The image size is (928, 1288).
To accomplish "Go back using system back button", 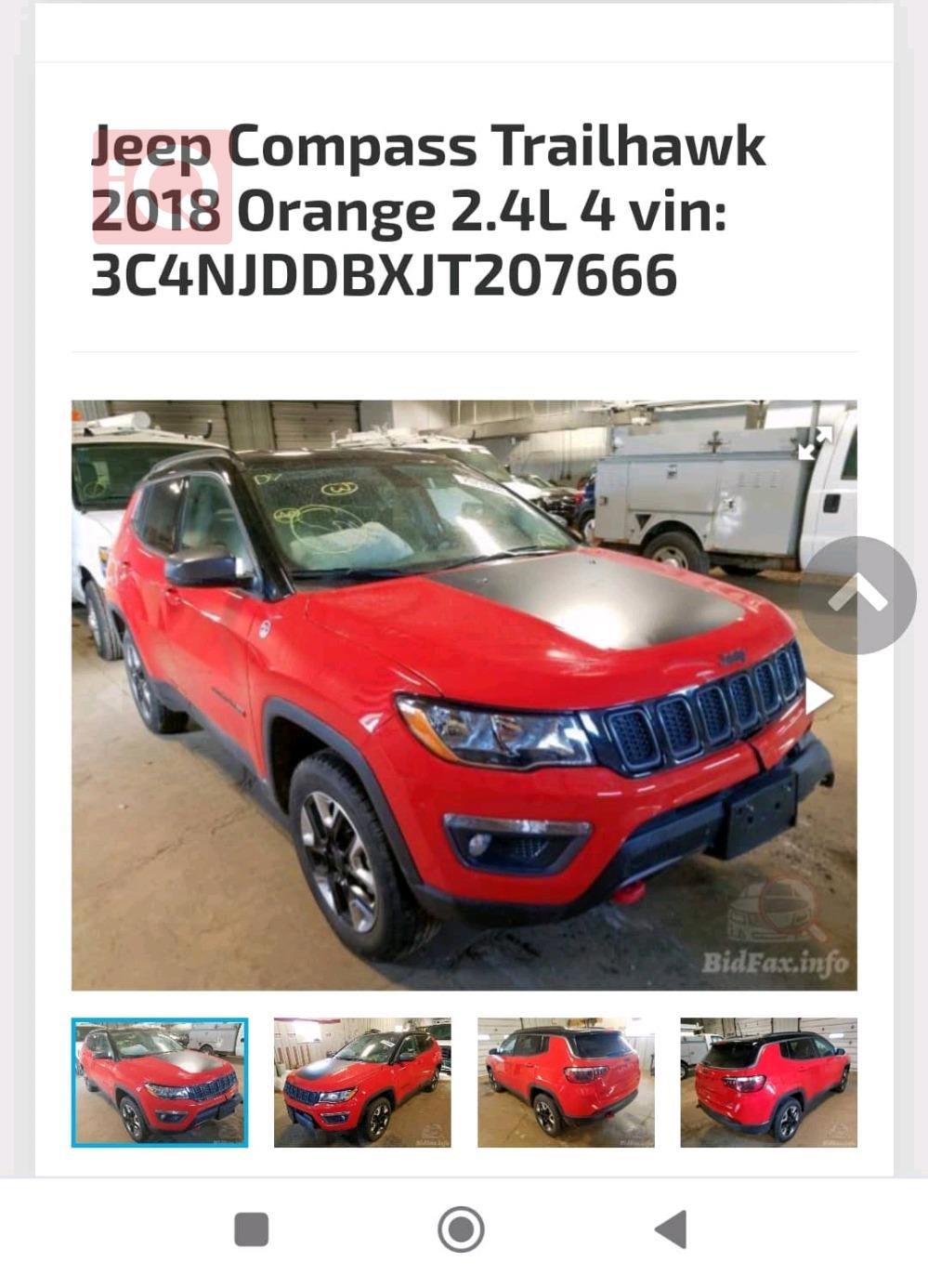I will pyautogui.click(x=672, y=1229).
